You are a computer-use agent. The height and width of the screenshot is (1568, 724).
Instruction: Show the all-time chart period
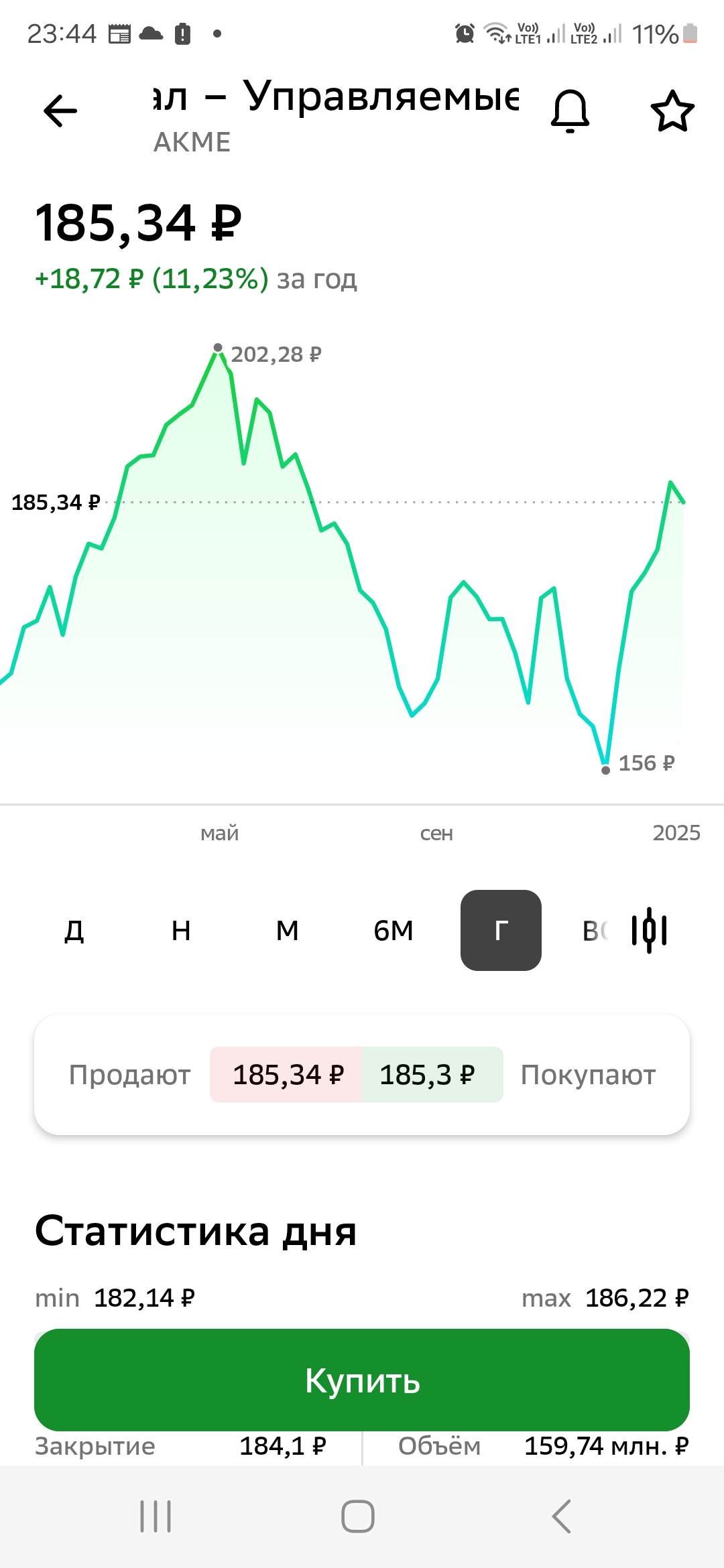point(595,930)
